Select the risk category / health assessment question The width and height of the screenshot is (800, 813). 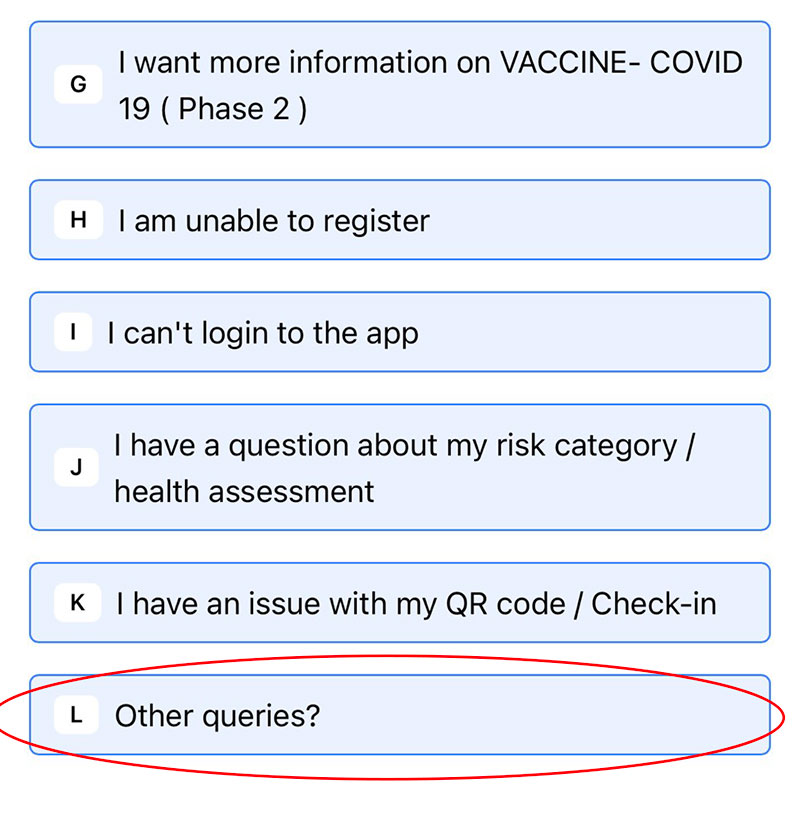point(400,467)
